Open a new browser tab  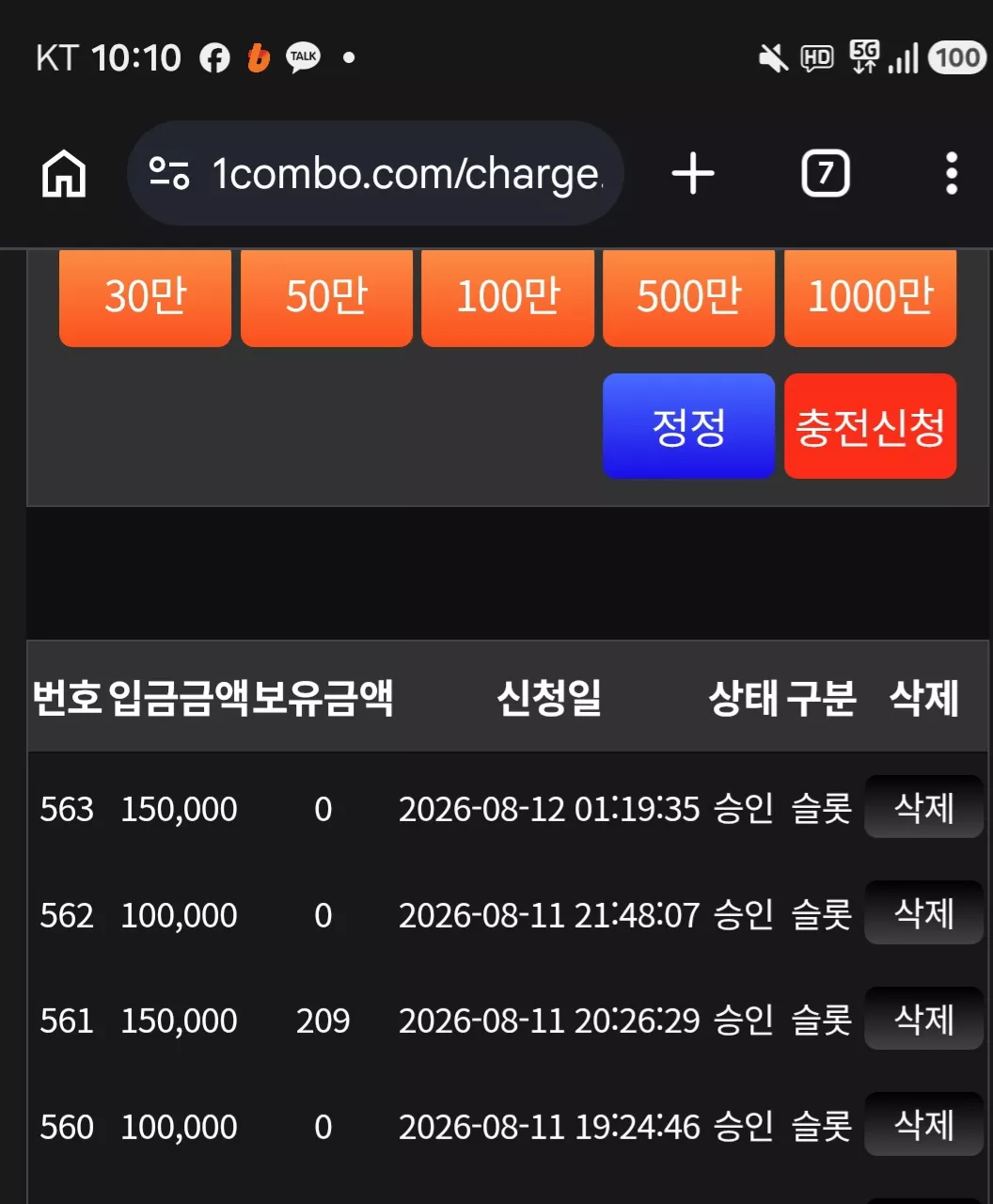(693, 174)
